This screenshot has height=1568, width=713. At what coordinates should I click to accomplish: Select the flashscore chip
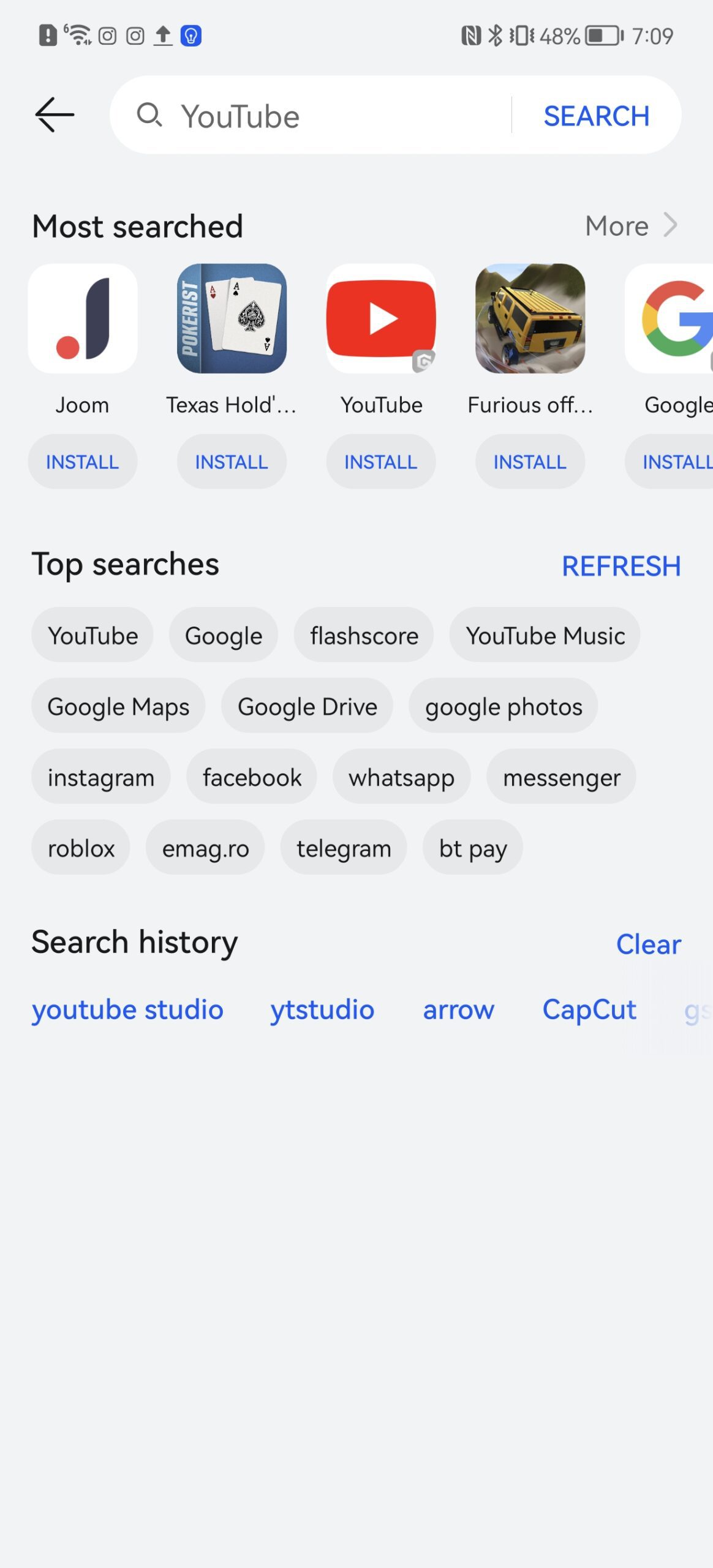[364, 635]
